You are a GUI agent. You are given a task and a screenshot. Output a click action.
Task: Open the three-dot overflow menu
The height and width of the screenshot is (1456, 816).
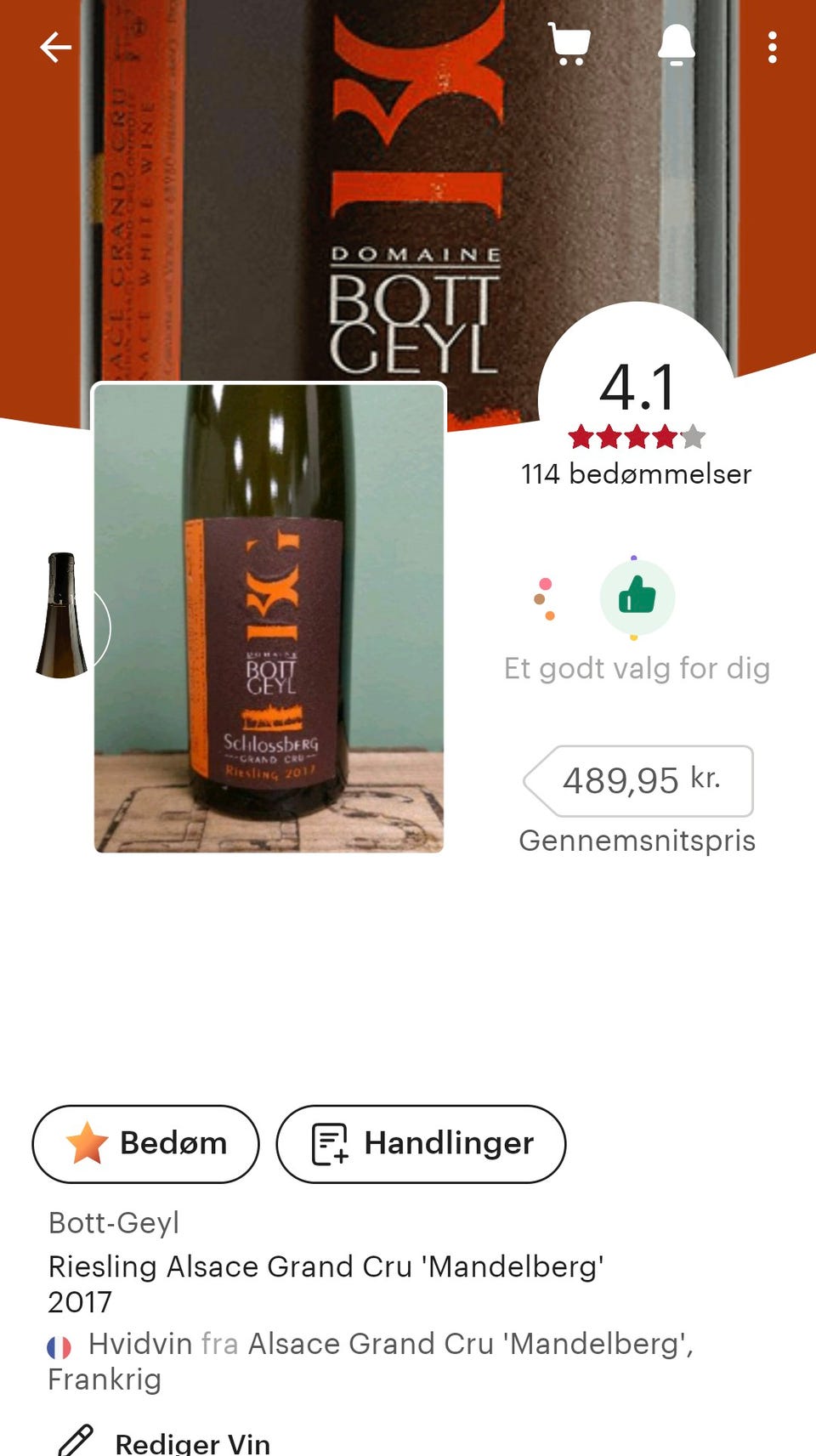click(772, 48)
